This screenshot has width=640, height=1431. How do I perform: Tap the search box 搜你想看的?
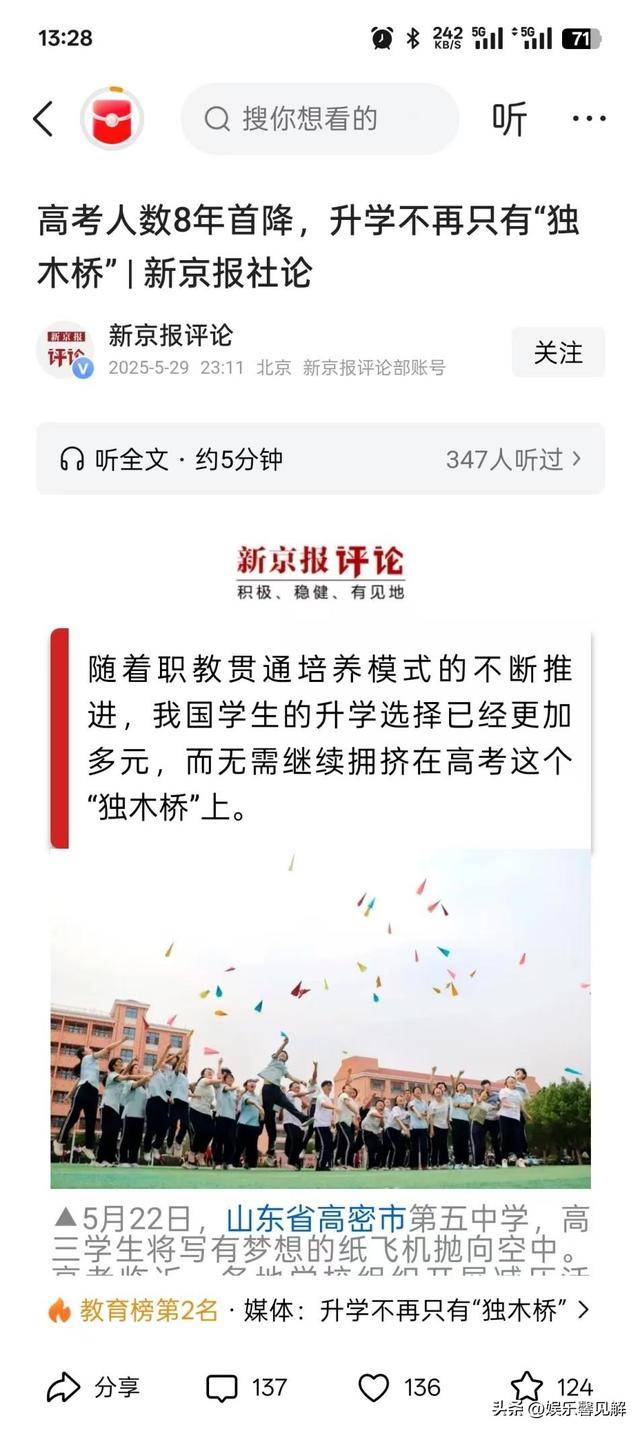(x=319, y=119)
